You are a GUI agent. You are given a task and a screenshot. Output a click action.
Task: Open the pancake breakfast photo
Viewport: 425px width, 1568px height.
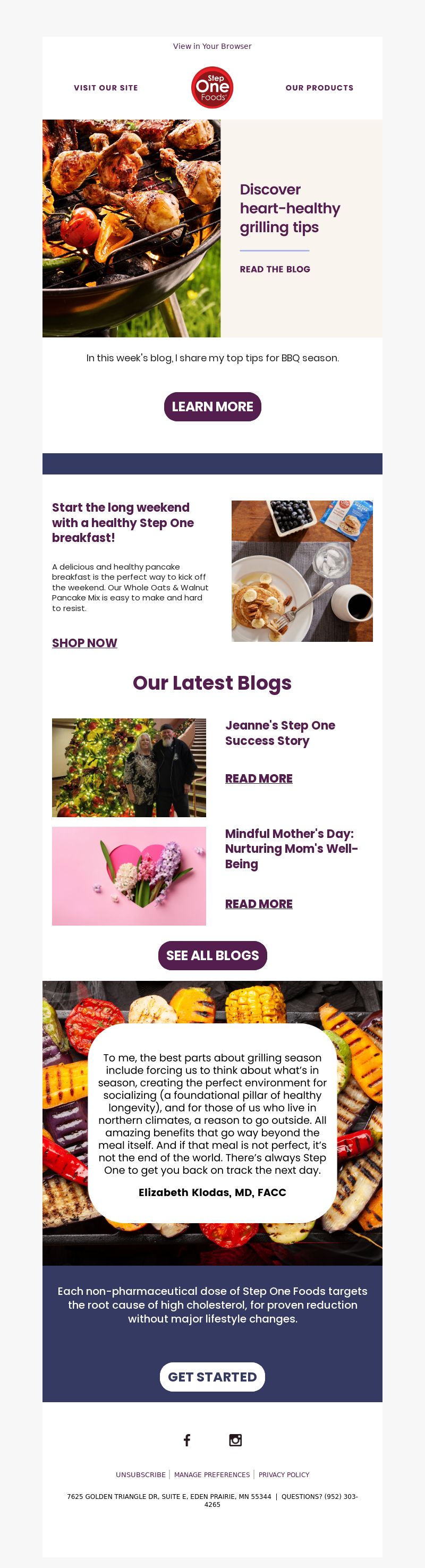click(x=302, y=571)
